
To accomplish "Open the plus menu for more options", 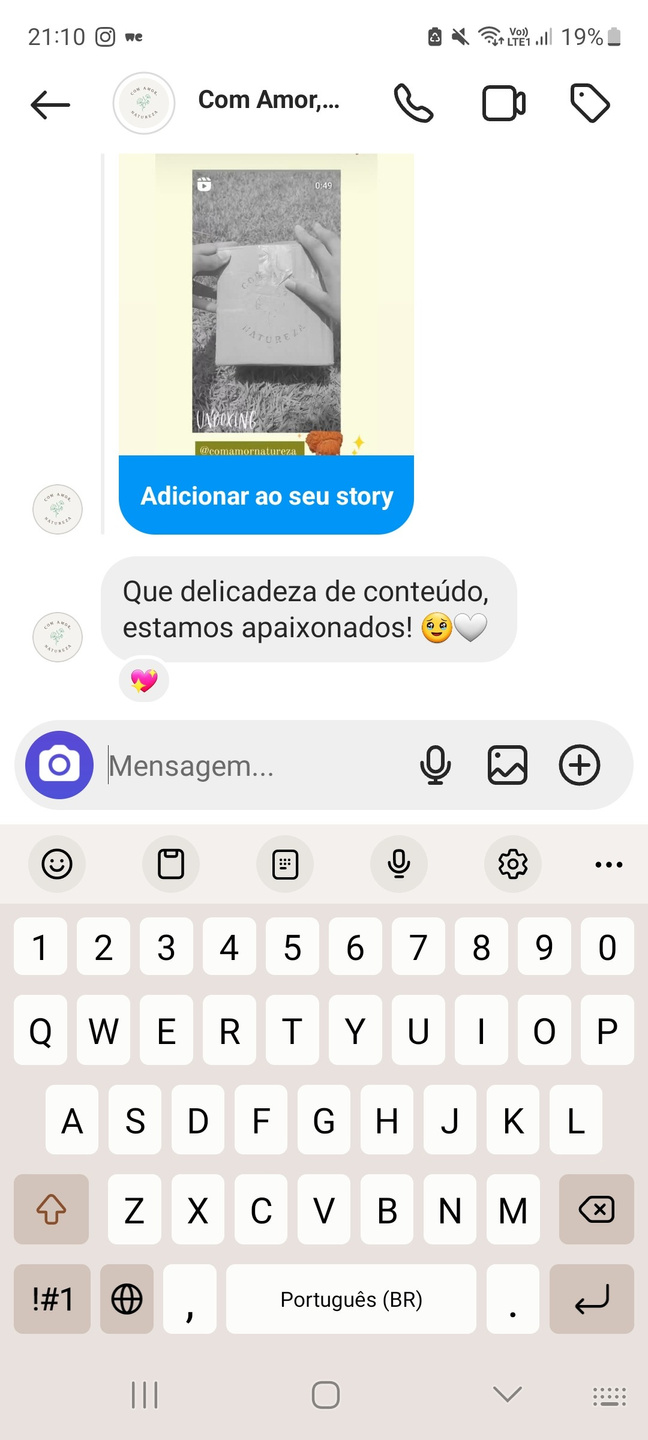I will 579,766.
